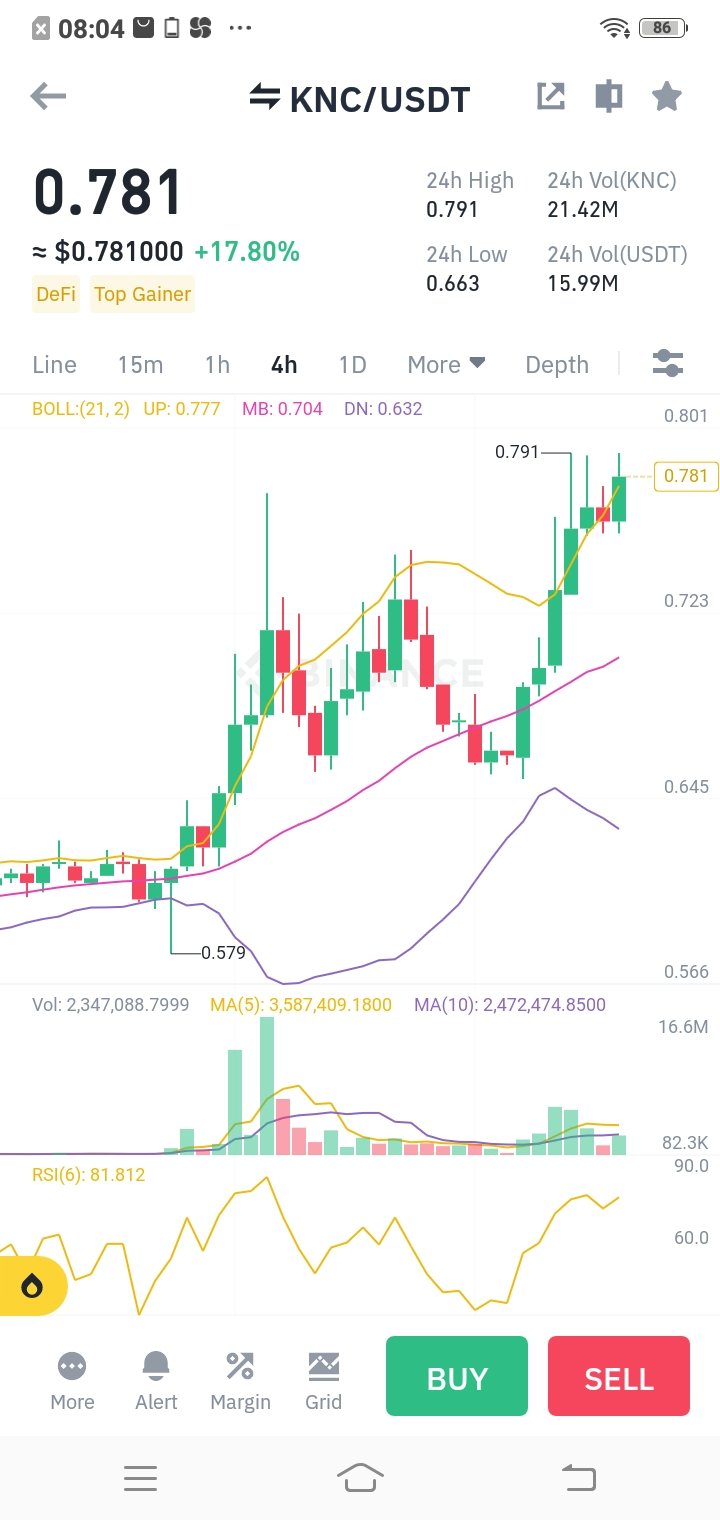Screen dimensions: 720x1520
Task: Open chart indicator settings sliders icon
Action: click(667, 363)
